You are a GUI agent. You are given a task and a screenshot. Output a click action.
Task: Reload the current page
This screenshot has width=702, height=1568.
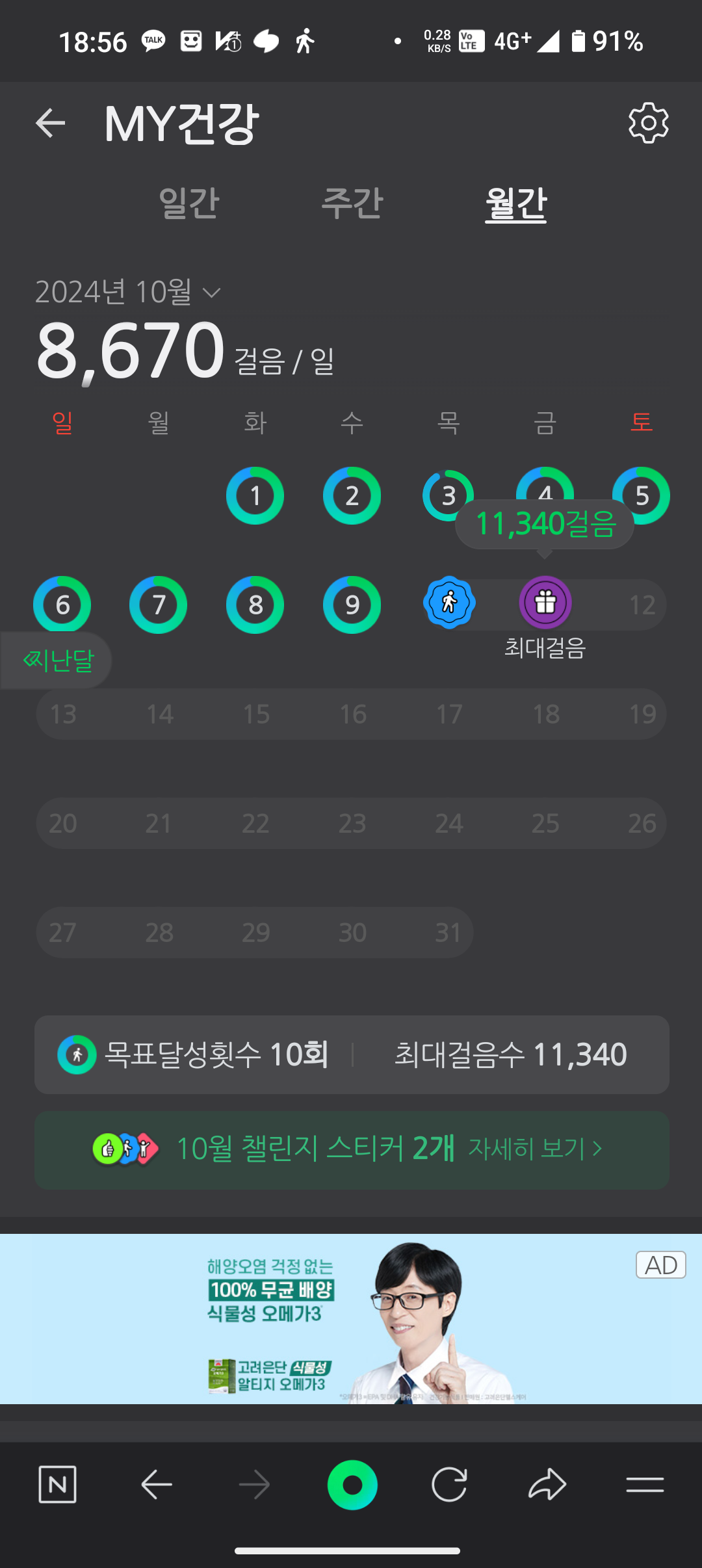449,1485
